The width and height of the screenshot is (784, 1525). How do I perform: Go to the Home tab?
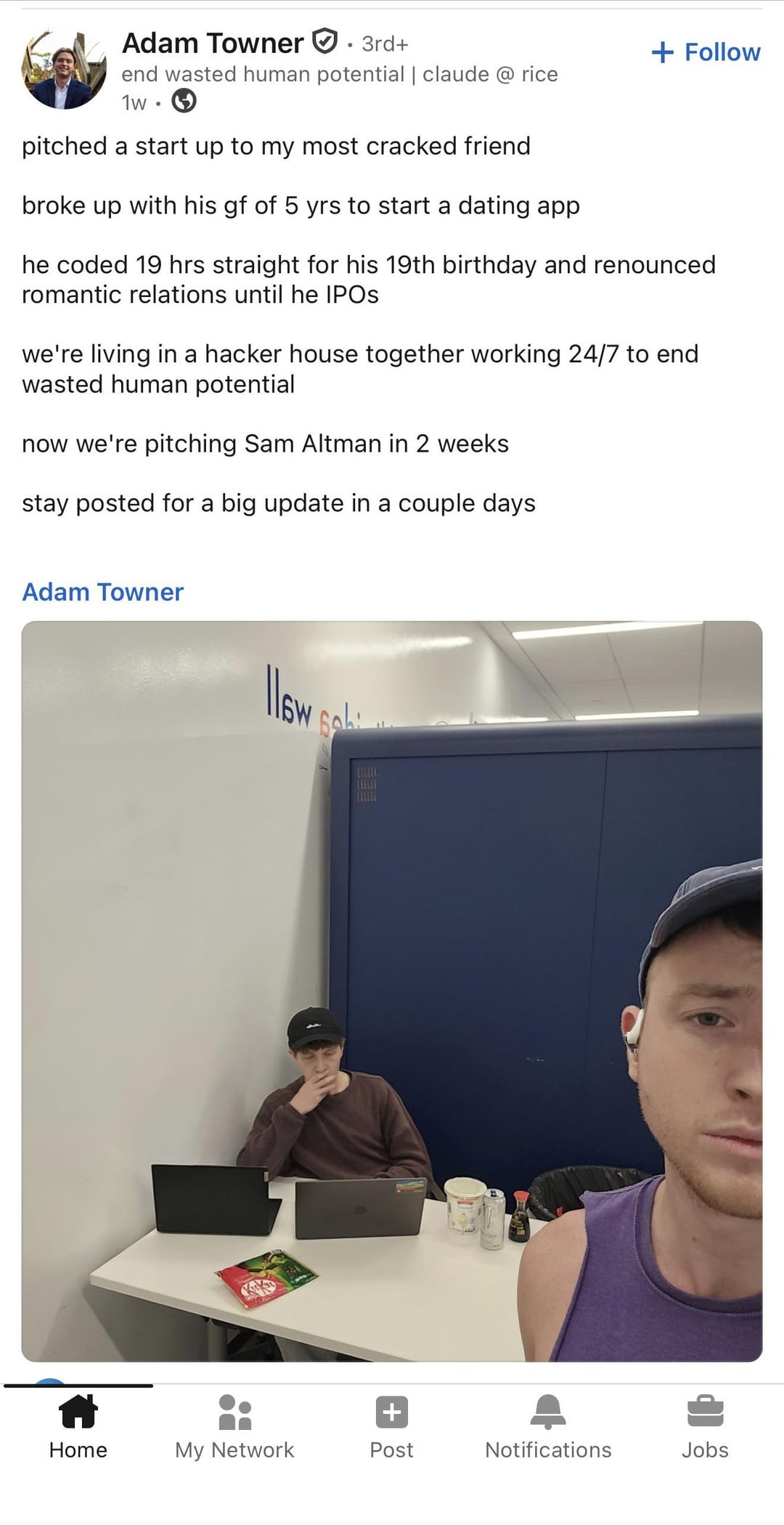pyautogui.click(x=78, y=1428)
